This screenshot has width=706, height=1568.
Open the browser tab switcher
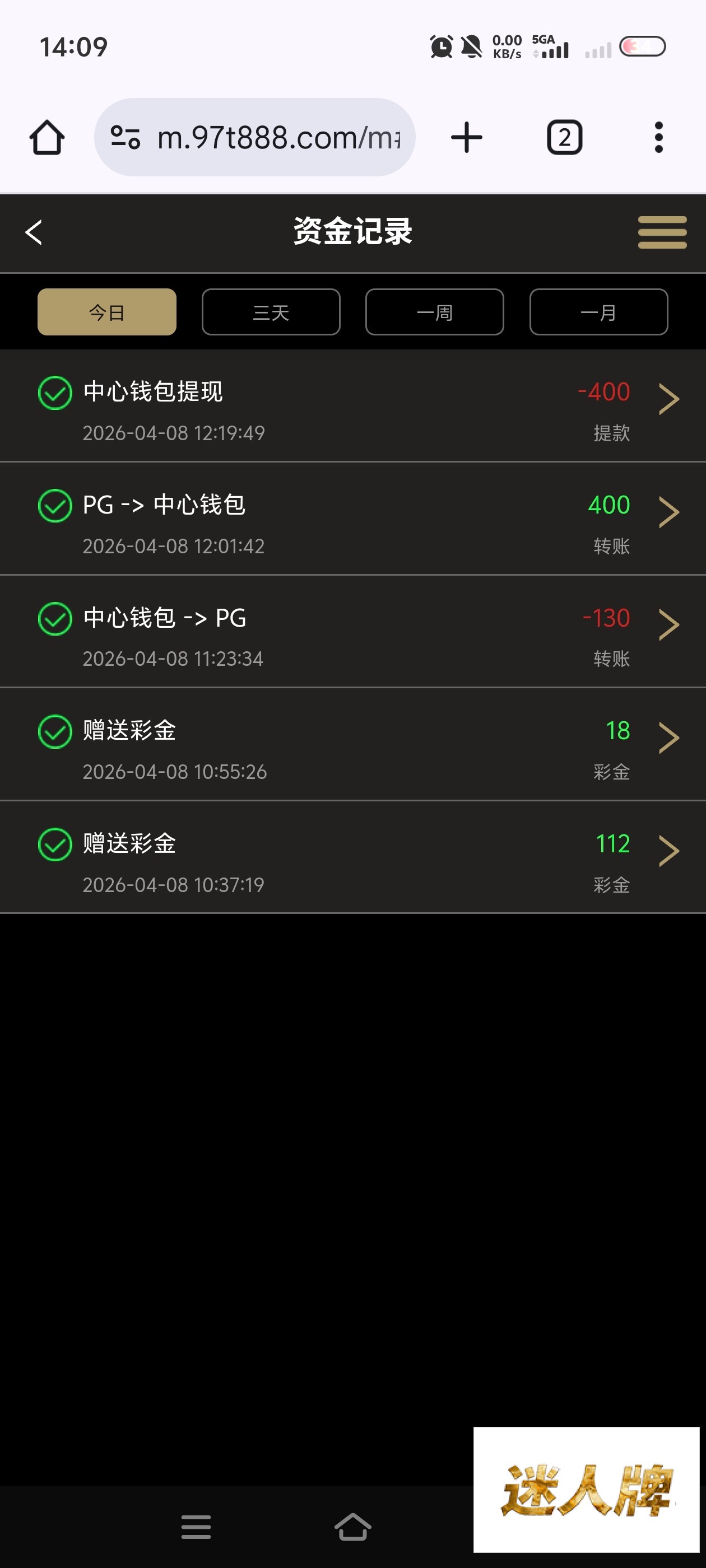tap(564, 138)
